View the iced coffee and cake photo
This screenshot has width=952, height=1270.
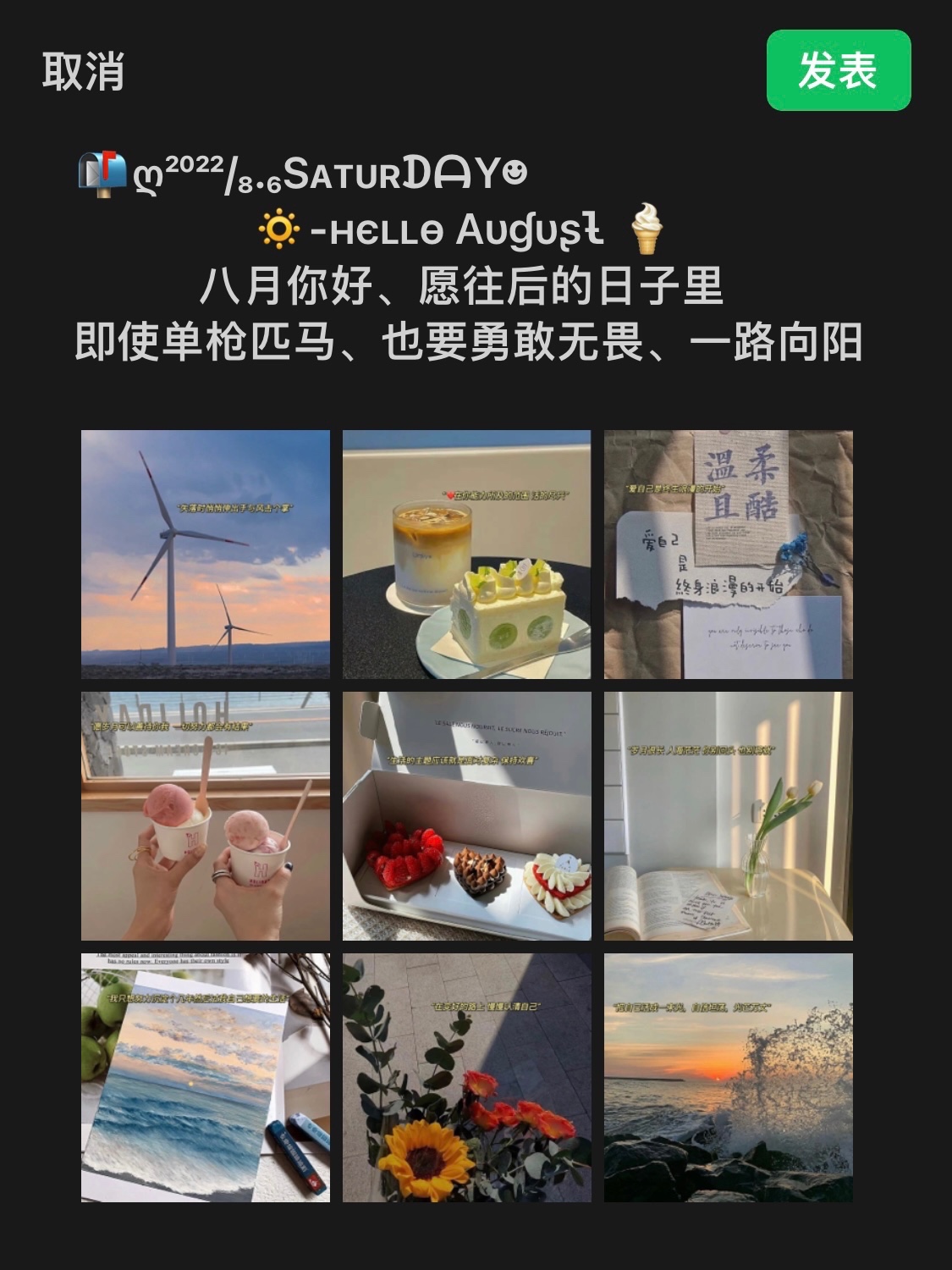[x=466, y=555]
